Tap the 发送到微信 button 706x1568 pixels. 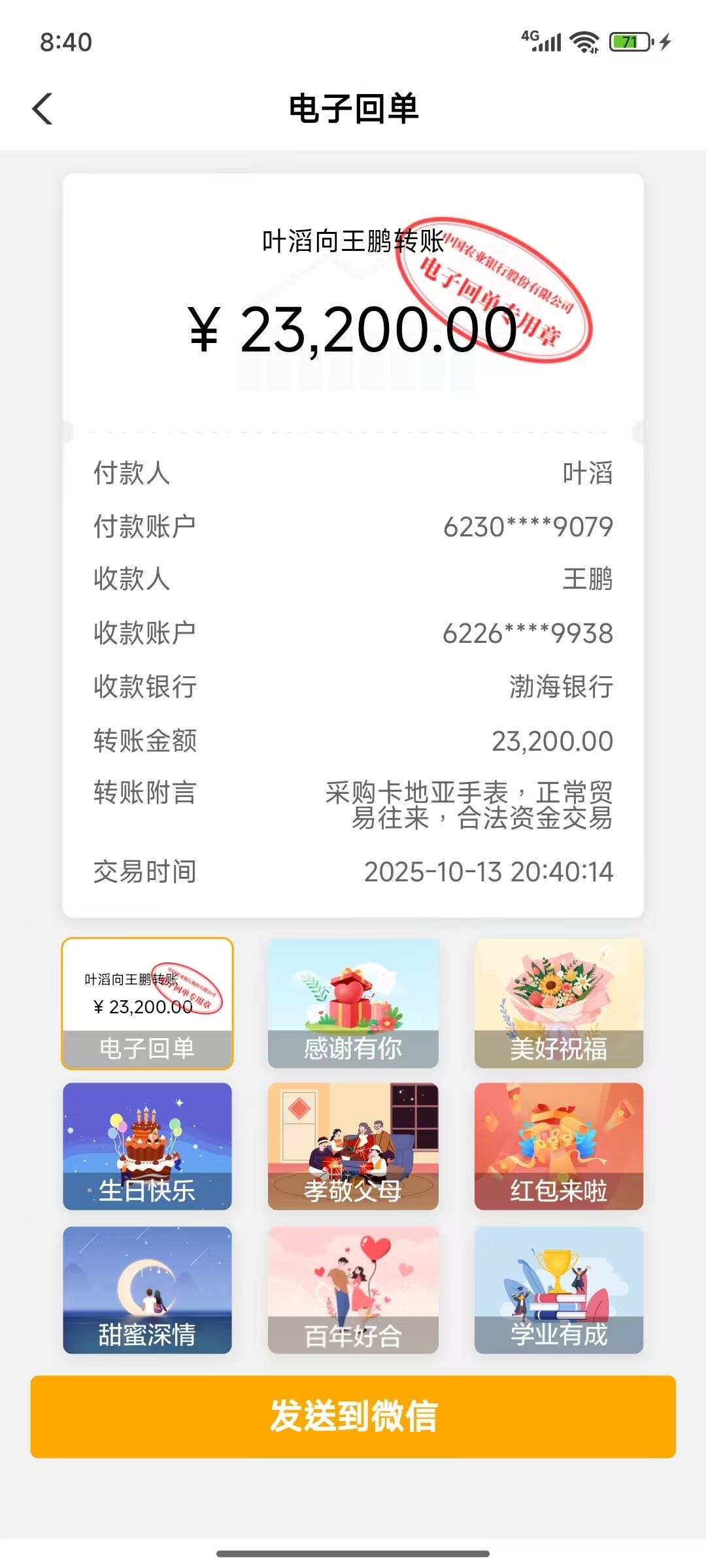coord(353,1416)
